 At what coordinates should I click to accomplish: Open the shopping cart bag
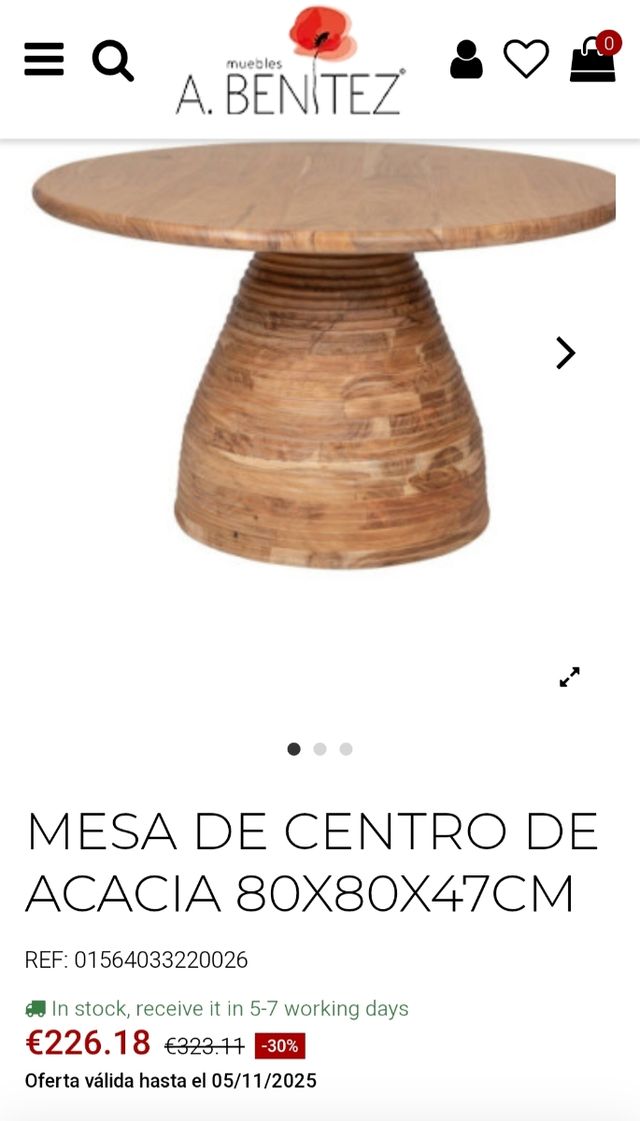click(x=593, y=59)
